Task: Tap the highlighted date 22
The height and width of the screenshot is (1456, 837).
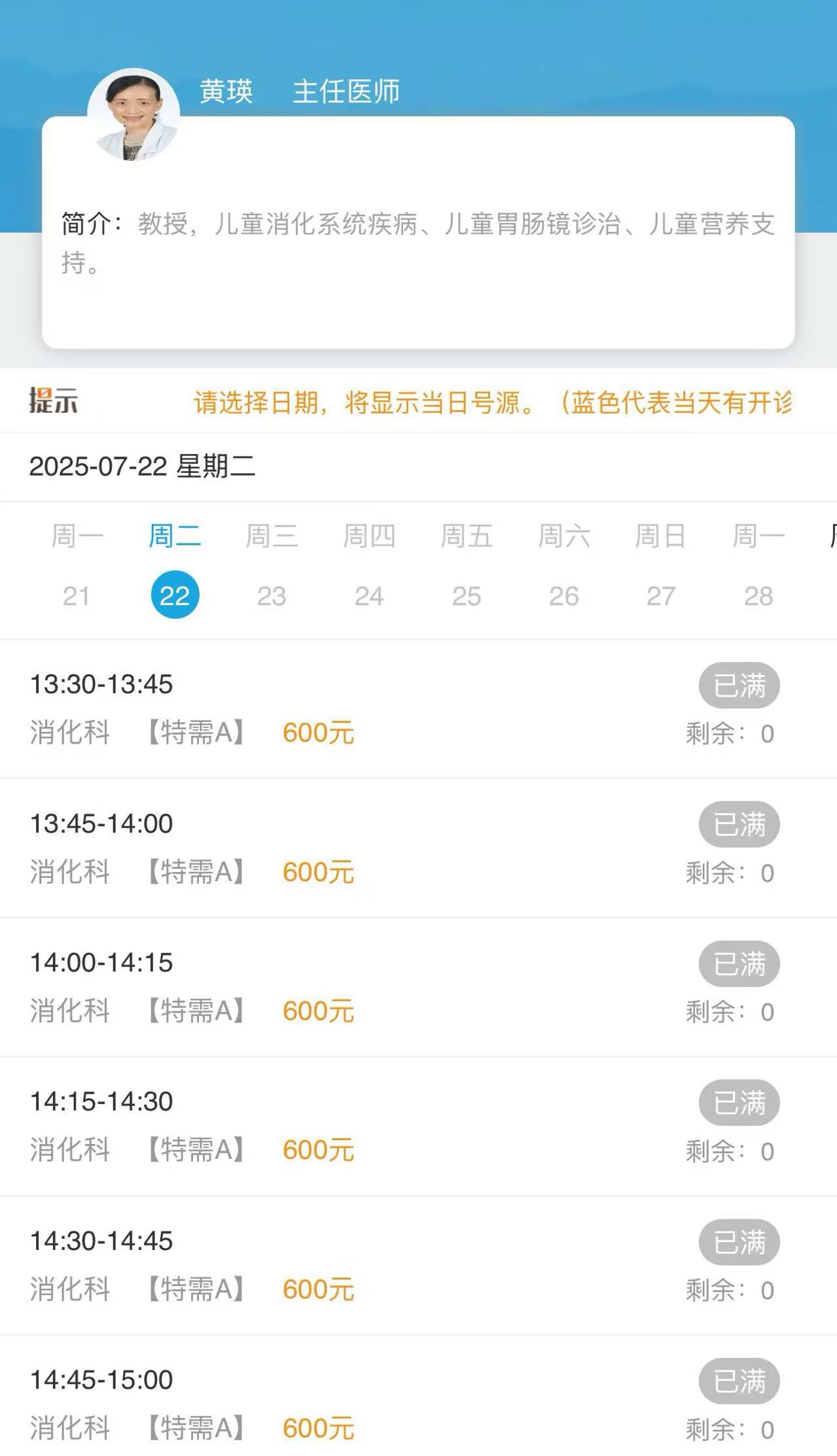Action: tap(175, 595)
